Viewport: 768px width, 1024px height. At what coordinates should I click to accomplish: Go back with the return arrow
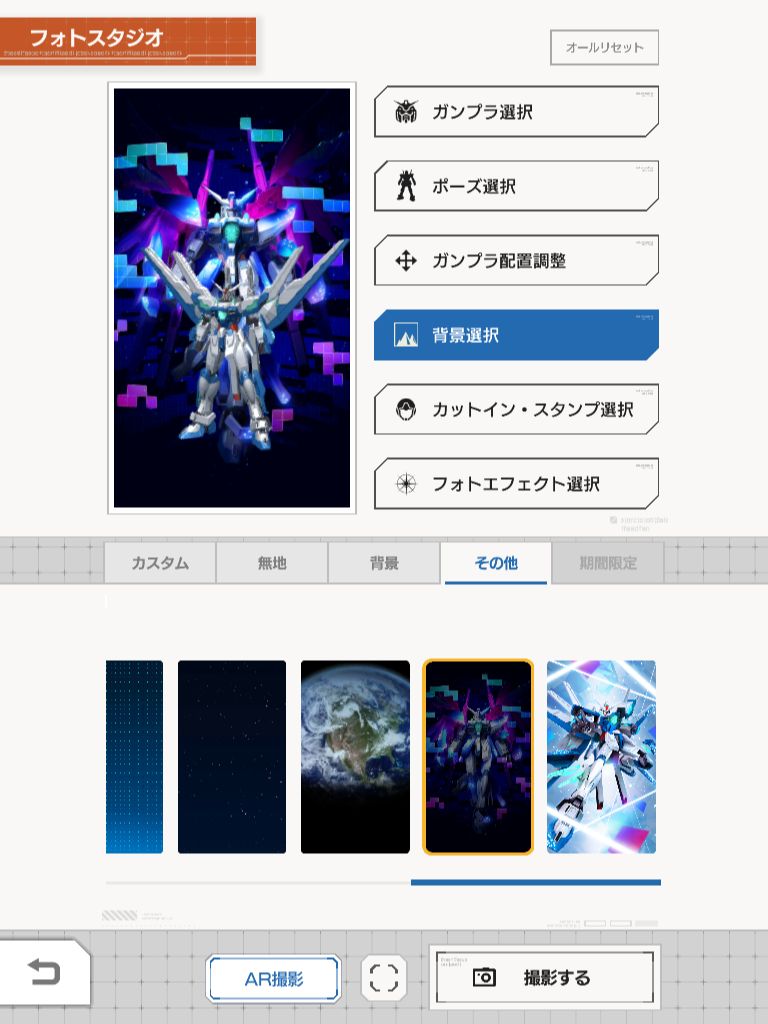pyautogui.click(x=44, y=972)
